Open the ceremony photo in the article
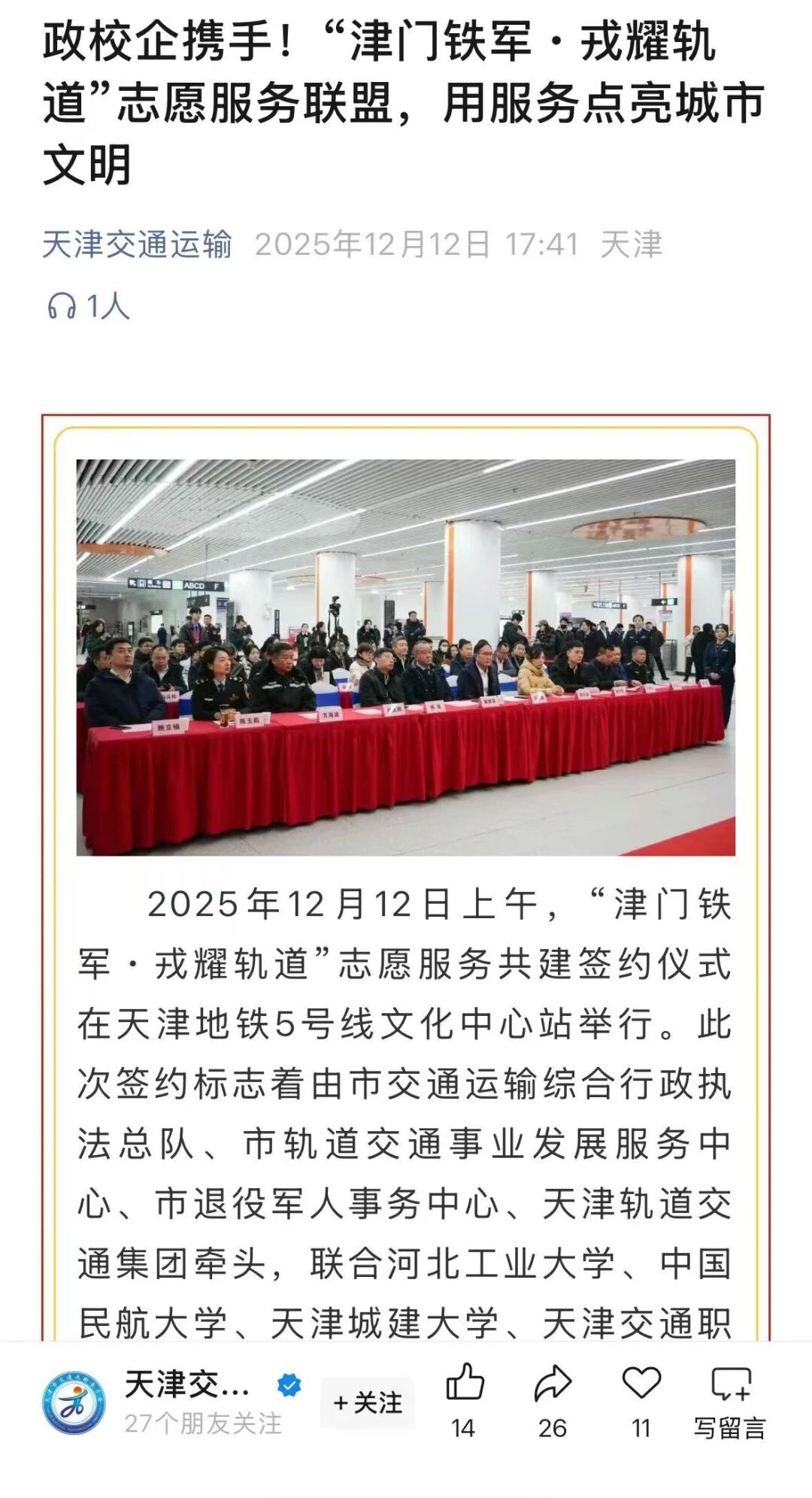The width and height of the screenshot is (812, 1498). tap(405, 657)
